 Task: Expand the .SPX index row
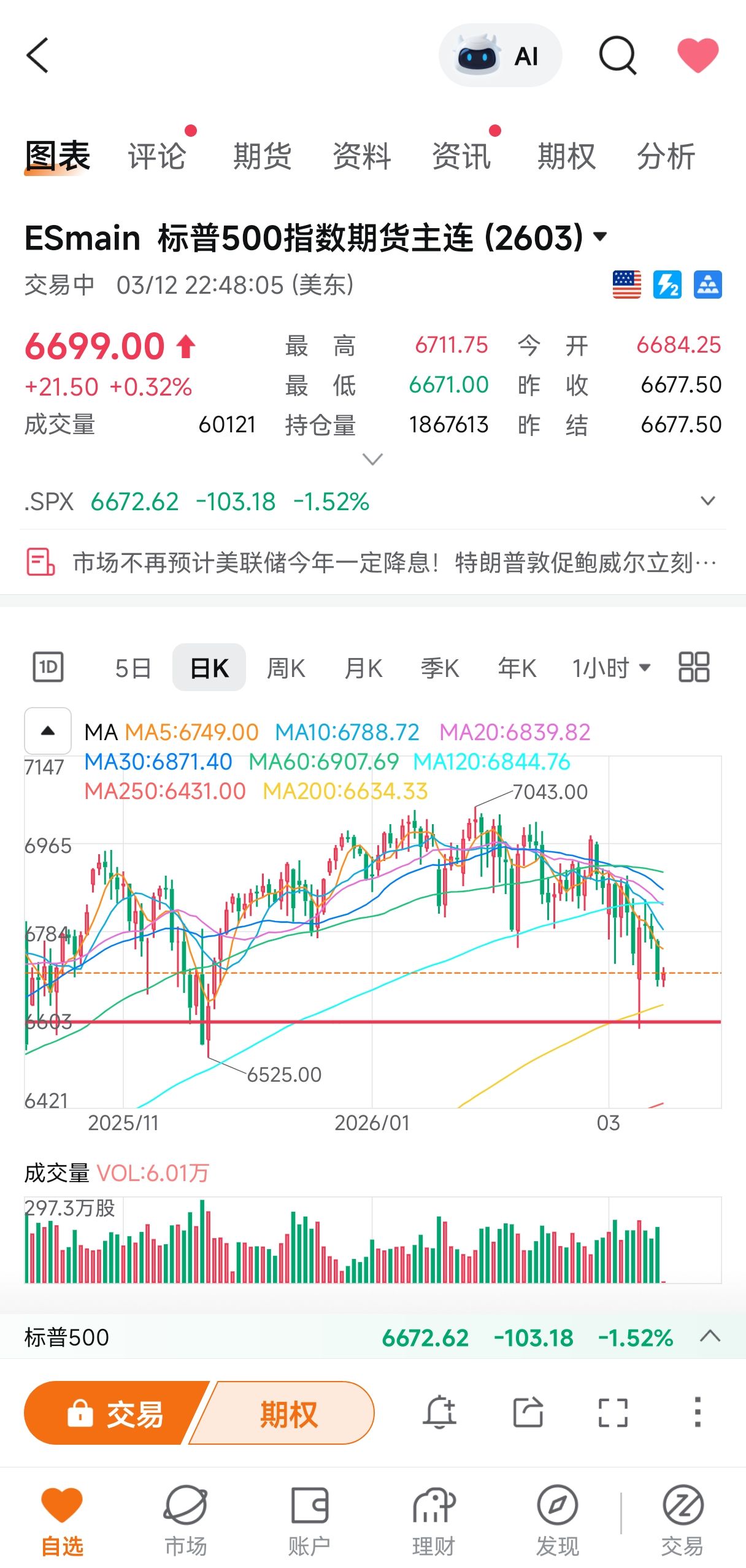(x=707, y=501)
